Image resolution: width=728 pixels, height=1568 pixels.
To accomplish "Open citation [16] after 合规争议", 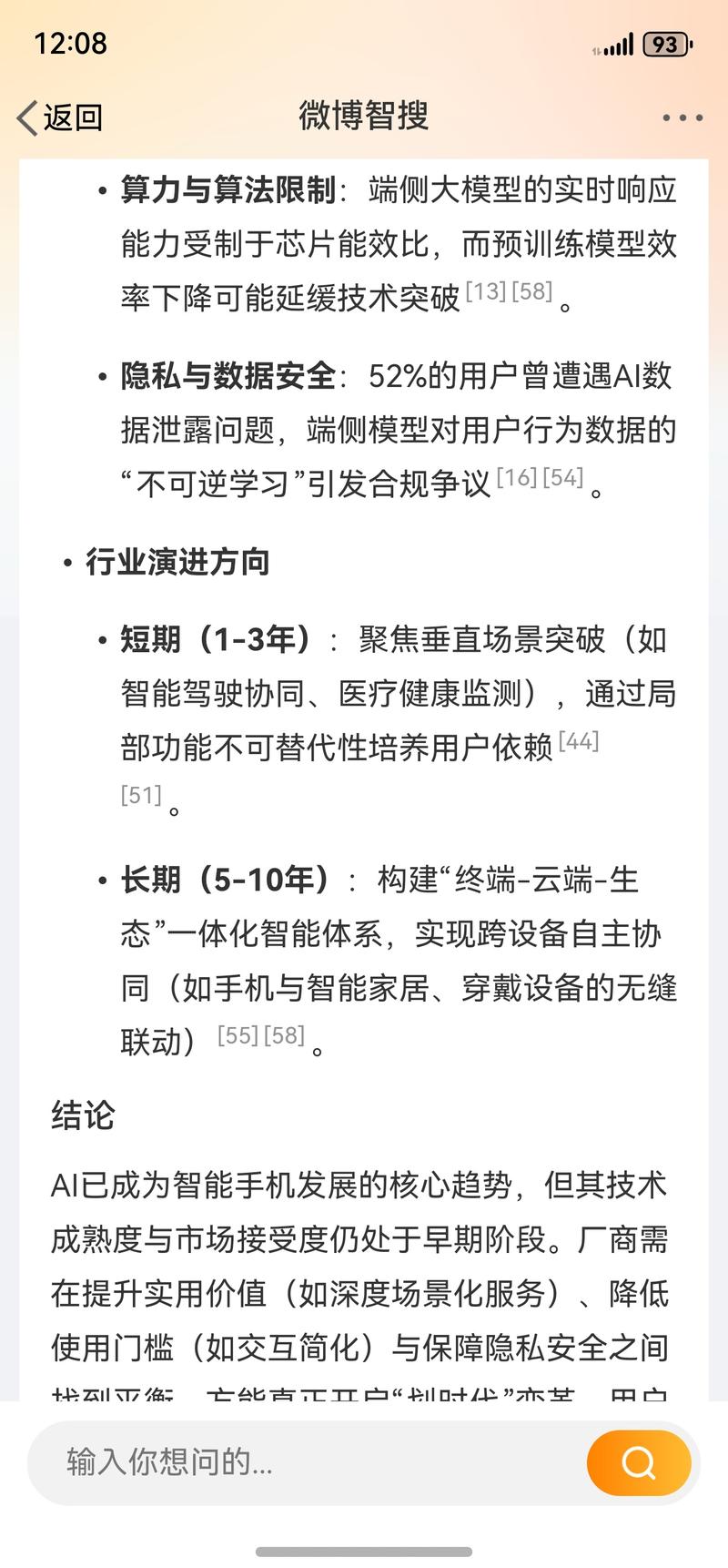I will pyautogui.click(x=517, y=477).
